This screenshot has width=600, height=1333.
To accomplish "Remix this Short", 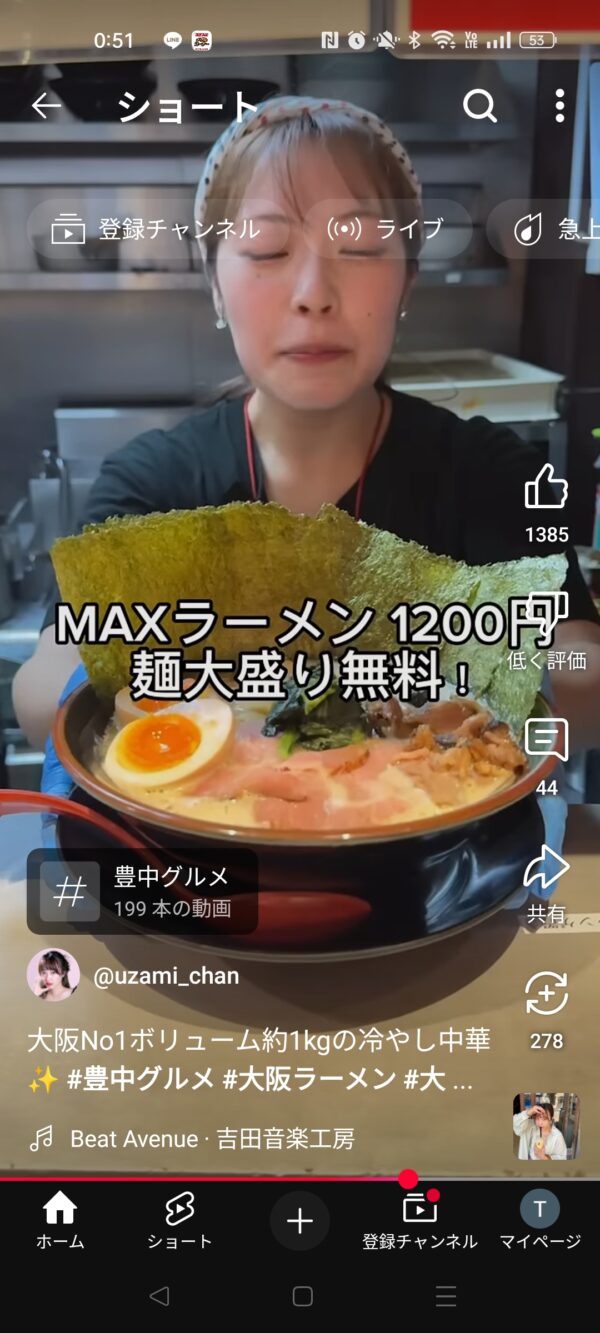I will point(546,995).
